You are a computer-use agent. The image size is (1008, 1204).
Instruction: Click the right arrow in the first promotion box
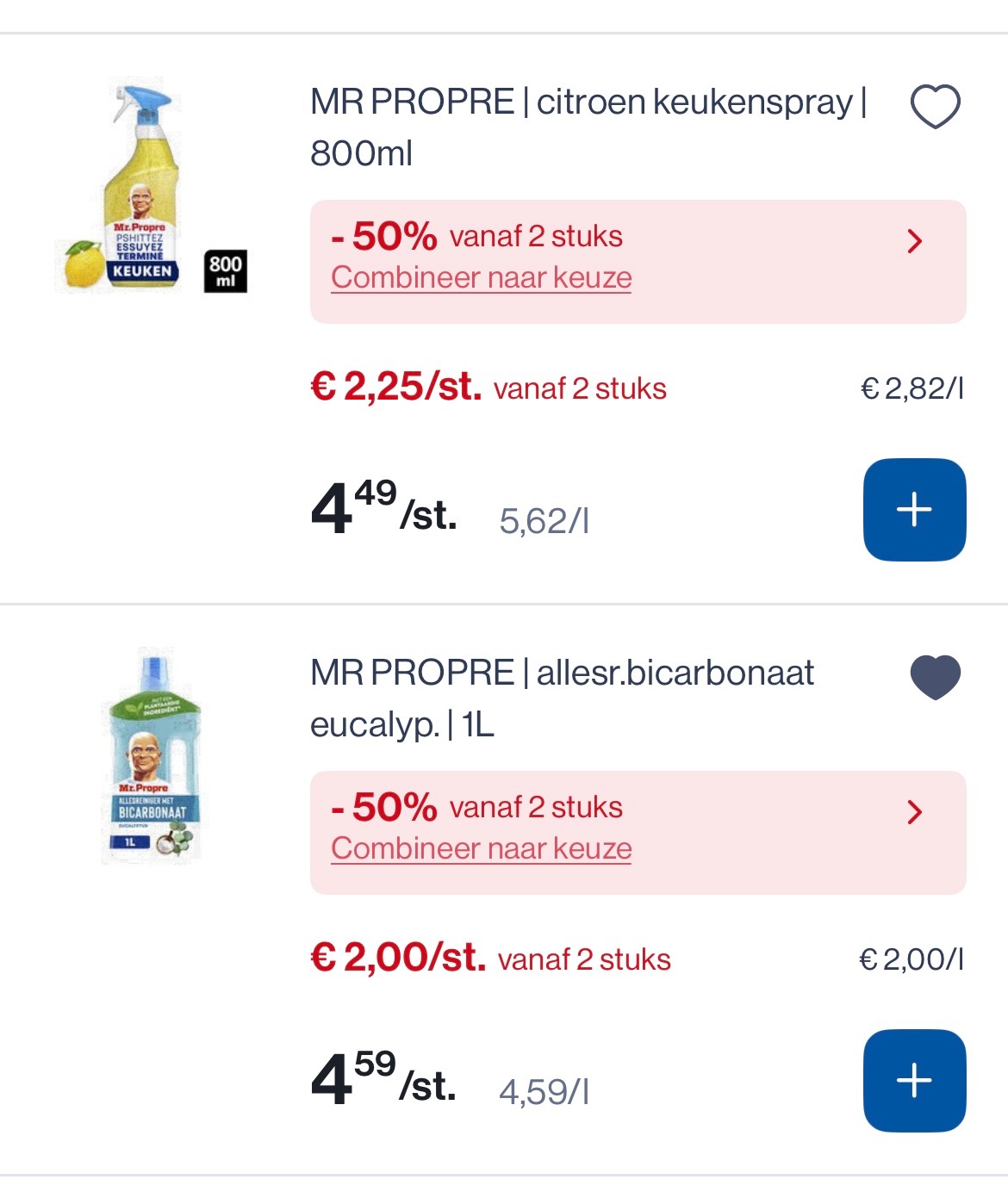[x=915, y=242]
